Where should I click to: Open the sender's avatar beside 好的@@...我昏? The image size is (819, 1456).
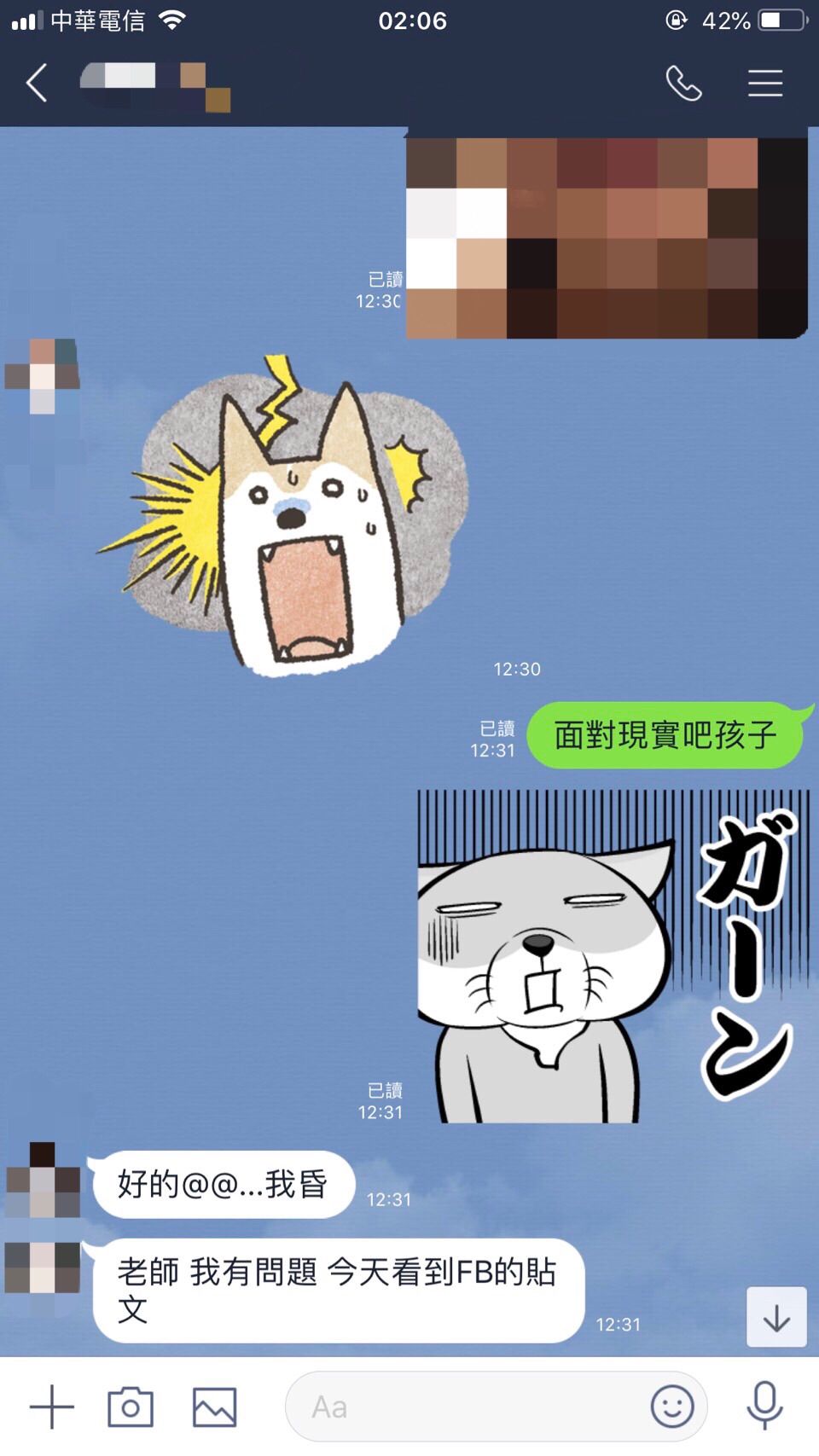43,1180
